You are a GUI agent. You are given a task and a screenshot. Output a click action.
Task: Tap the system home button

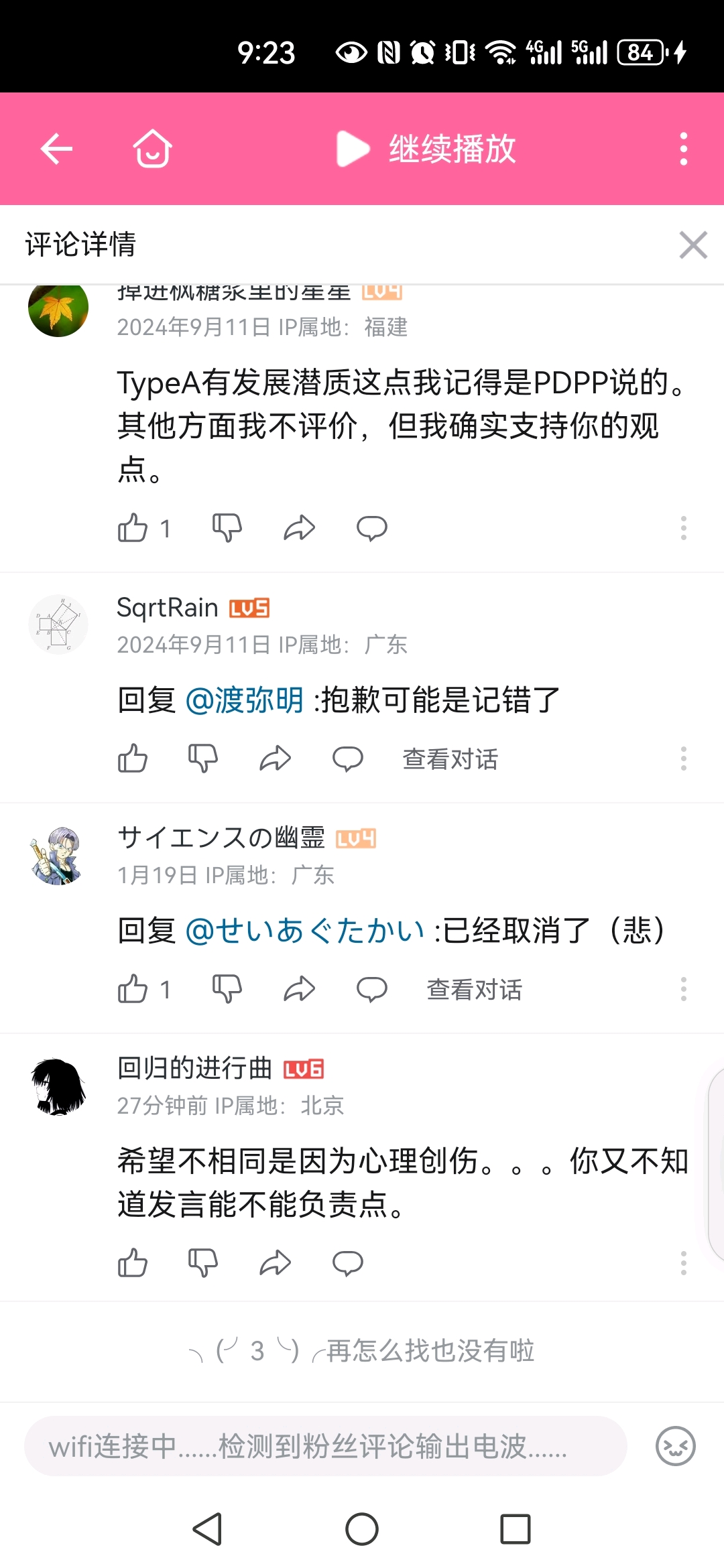362,1529
